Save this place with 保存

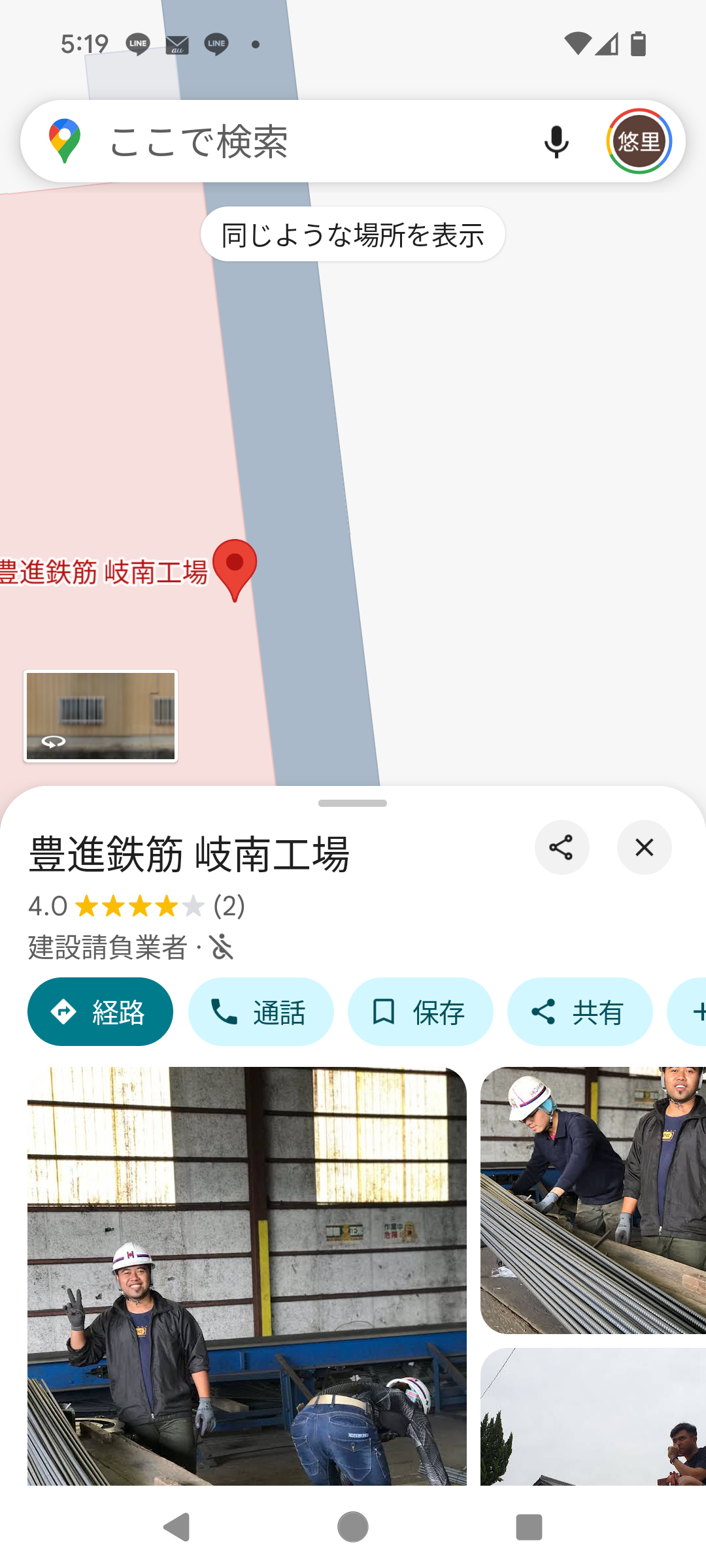pos(420,1012)
